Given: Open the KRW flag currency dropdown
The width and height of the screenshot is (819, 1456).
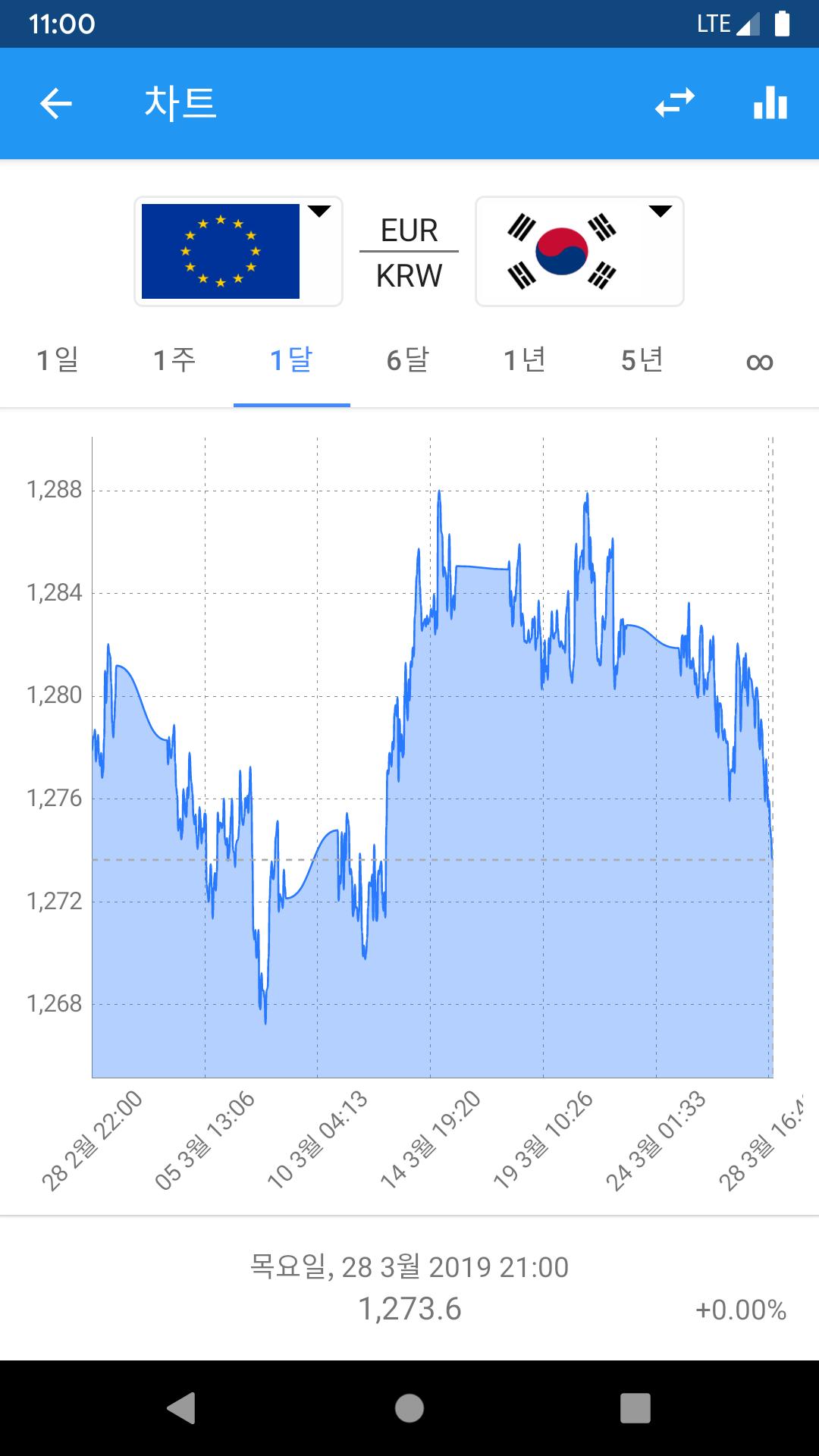Looking at the screenshot, I should 579,251.
